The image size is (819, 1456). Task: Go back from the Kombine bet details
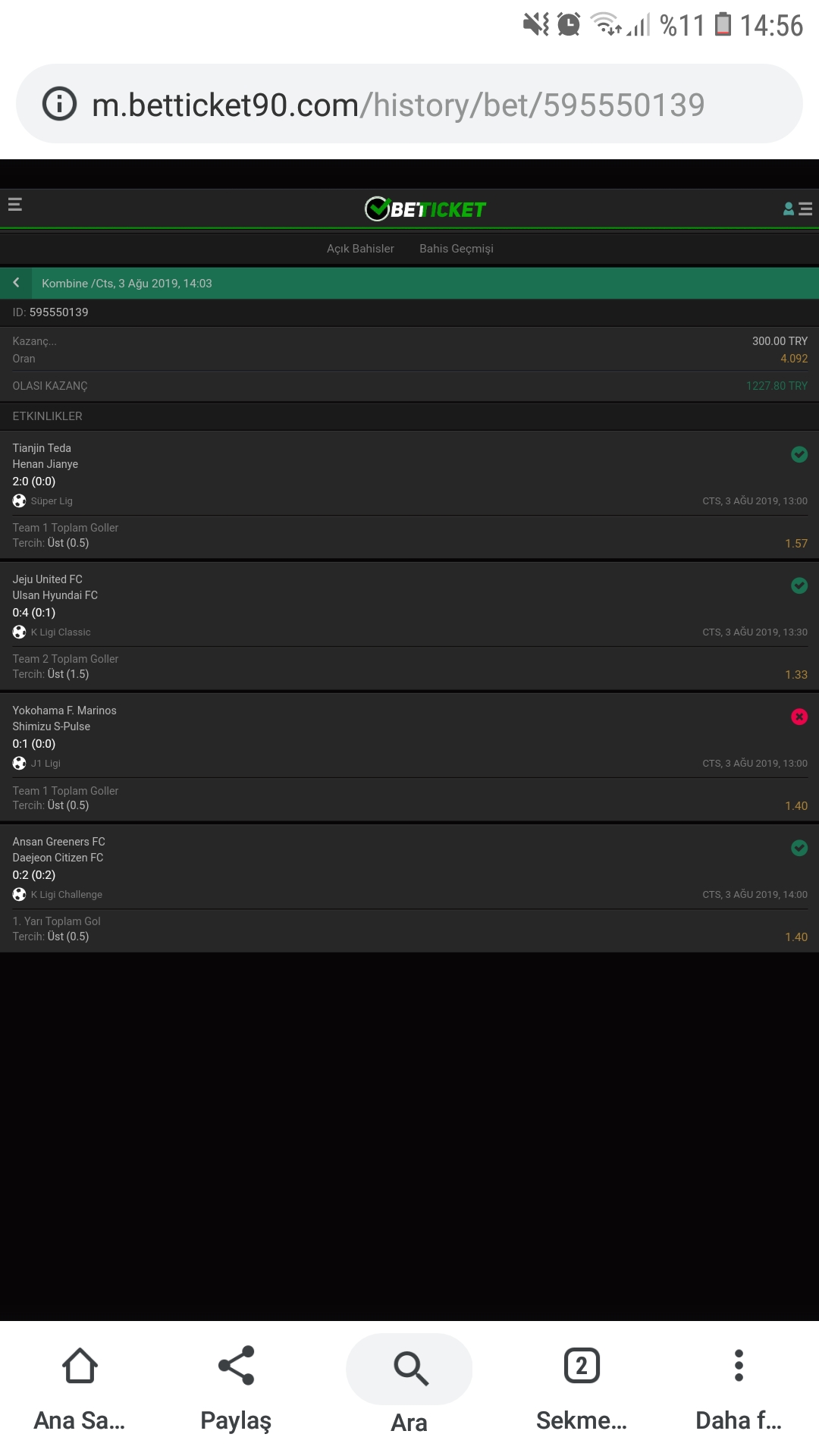[16, 283]
